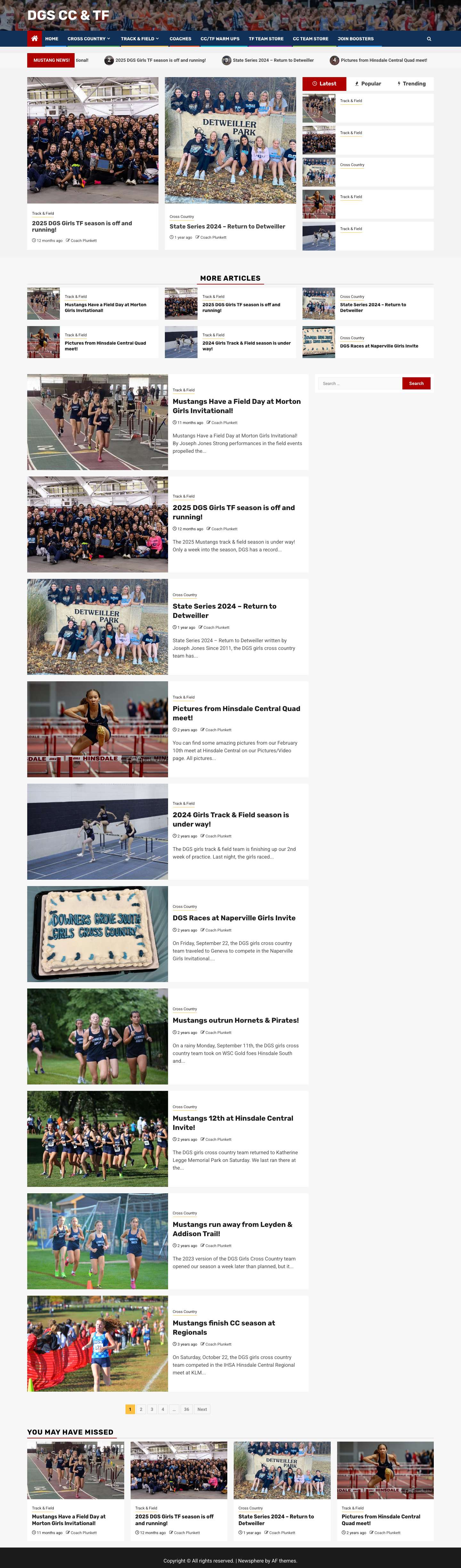
Task: Go to the home icon
Action: point(35,38)
